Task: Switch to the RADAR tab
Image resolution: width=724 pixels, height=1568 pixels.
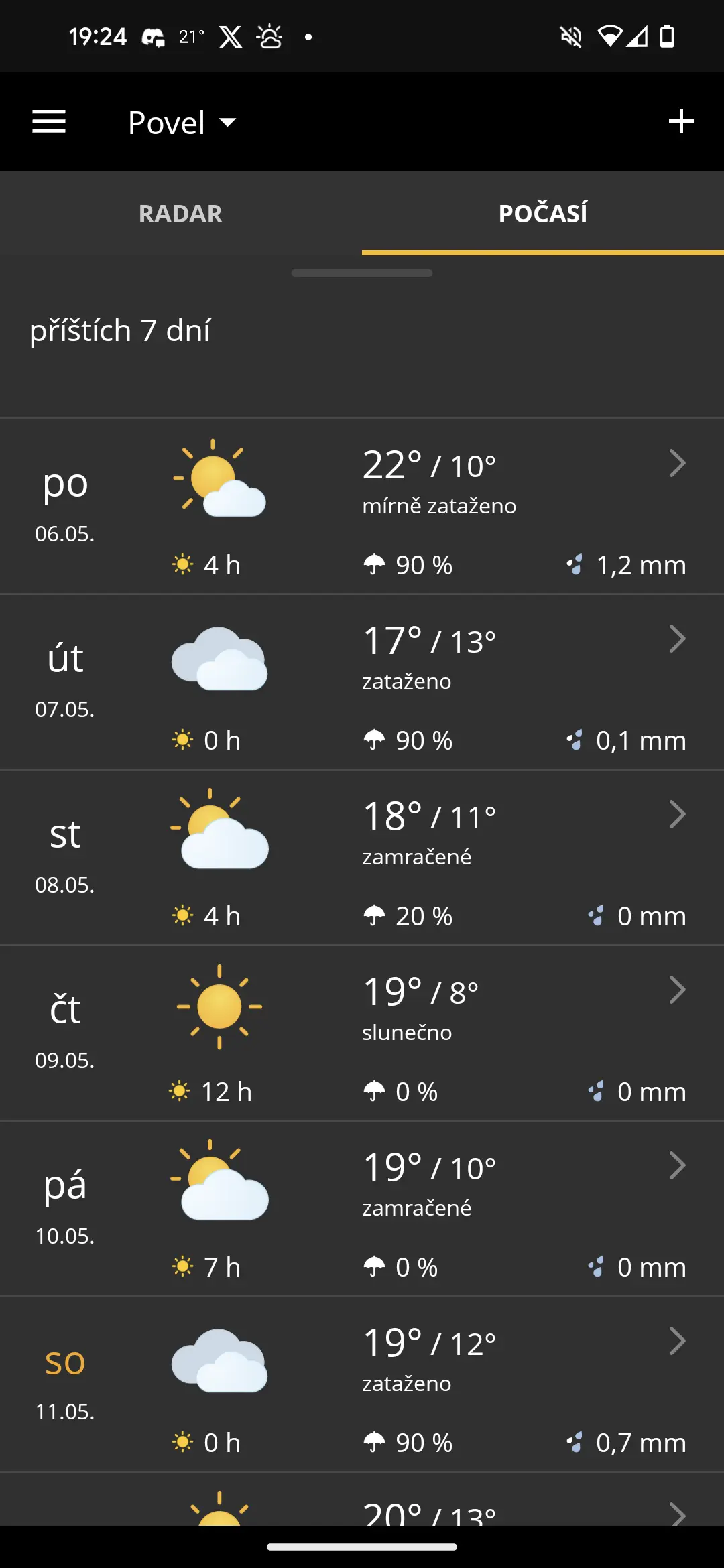Action: tap(180, 213)
